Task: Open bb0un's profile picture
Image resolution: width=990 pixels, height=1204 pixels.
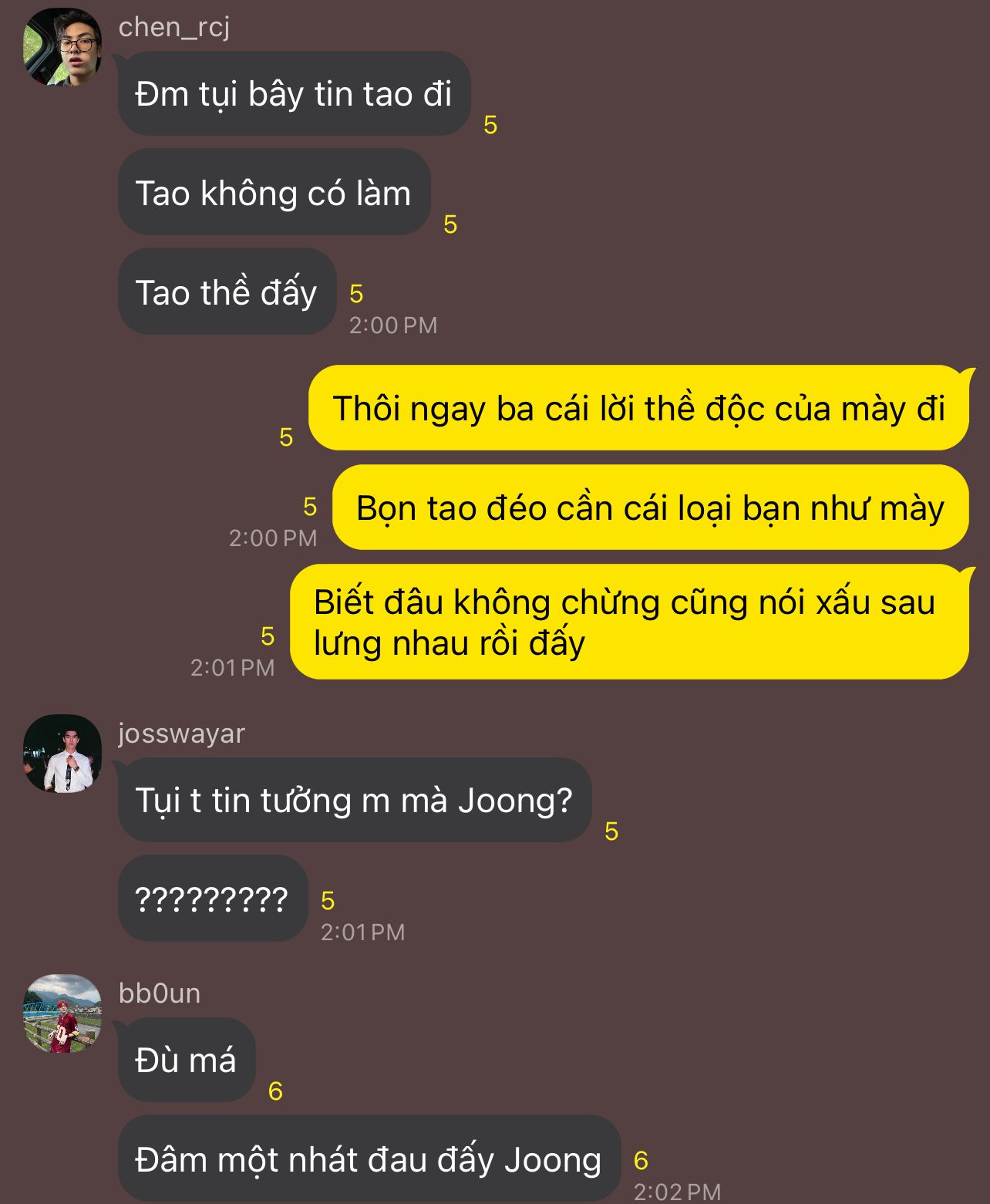Action: (62, 1013)
